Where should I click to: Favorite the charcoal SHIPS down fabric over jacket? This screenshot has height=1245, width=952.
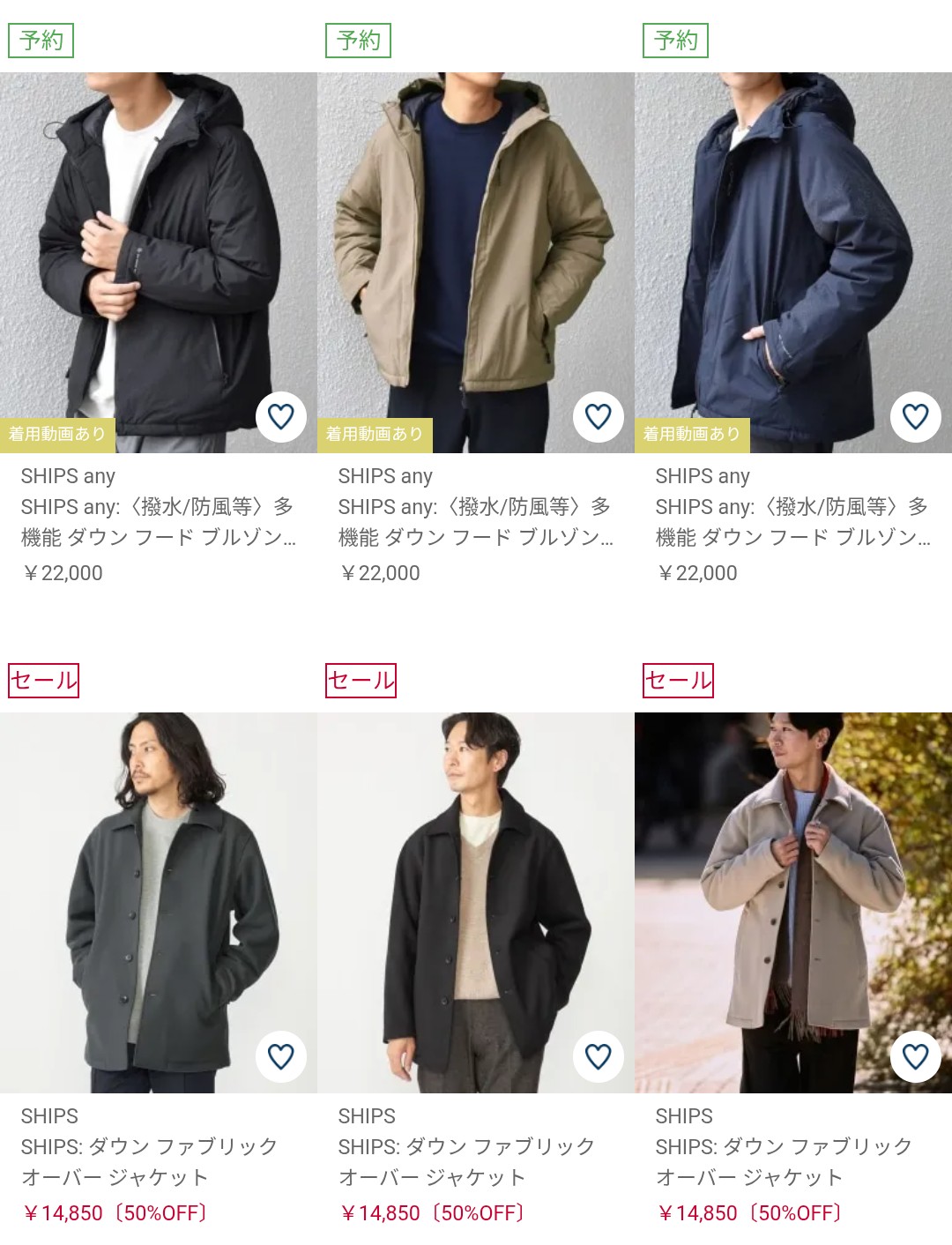pyautogui.click(x=280, y=1056)
